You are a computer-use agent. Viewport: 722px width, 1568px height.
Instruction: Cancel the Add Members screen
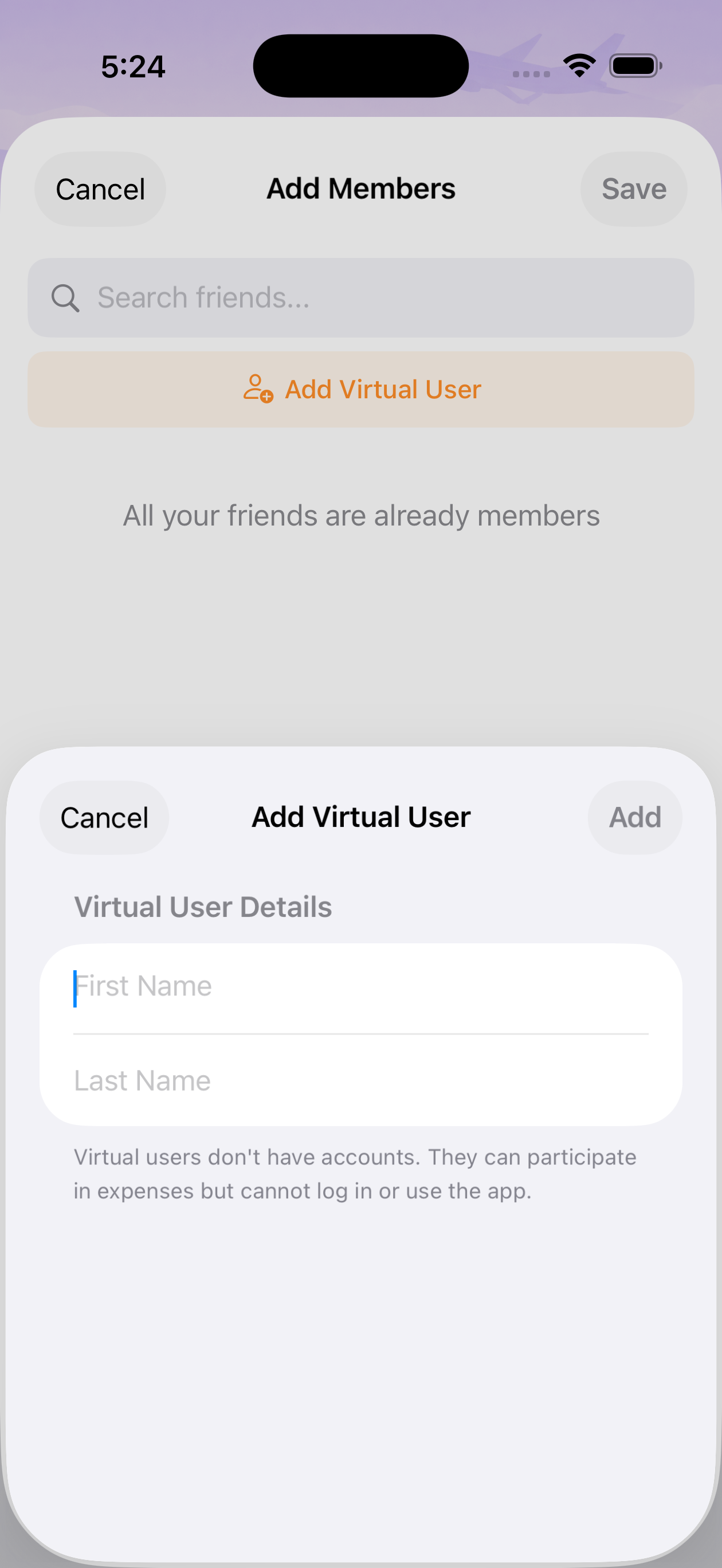(x=100, y=189)
